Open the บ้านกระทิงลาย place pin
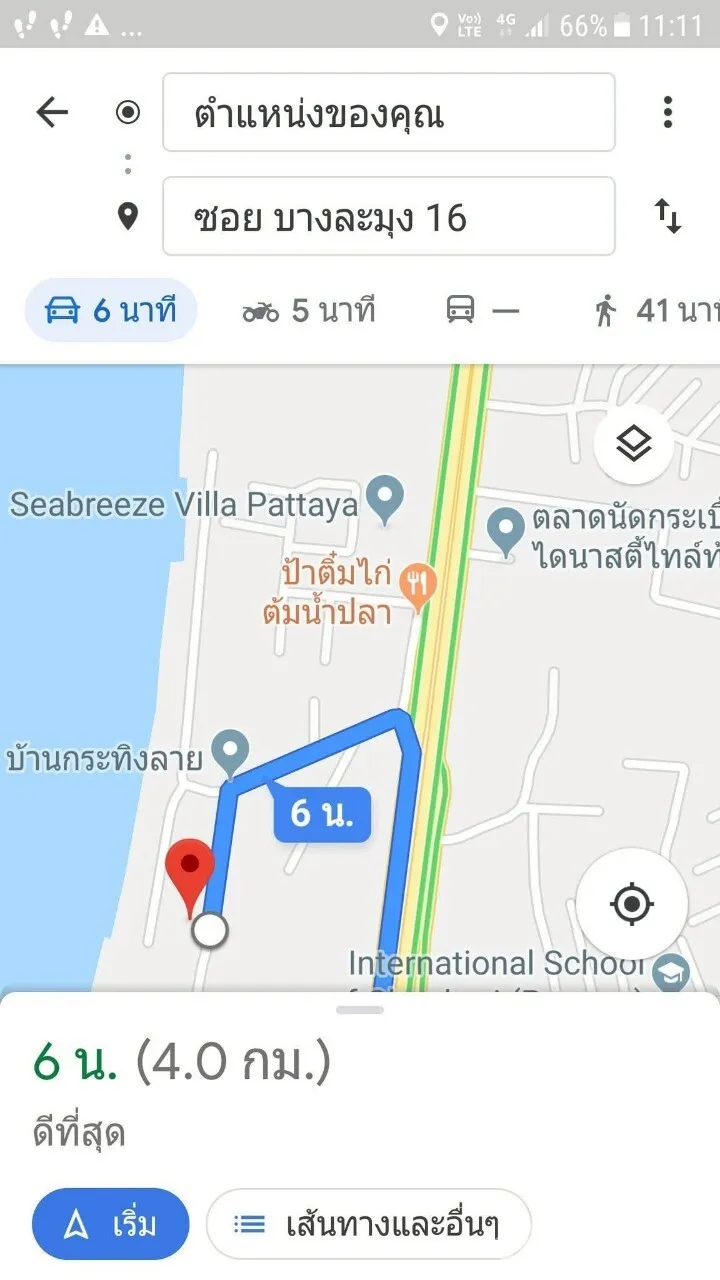This screenshot has height=1280, width=720. pyautogui.click(x=233, y=752)
